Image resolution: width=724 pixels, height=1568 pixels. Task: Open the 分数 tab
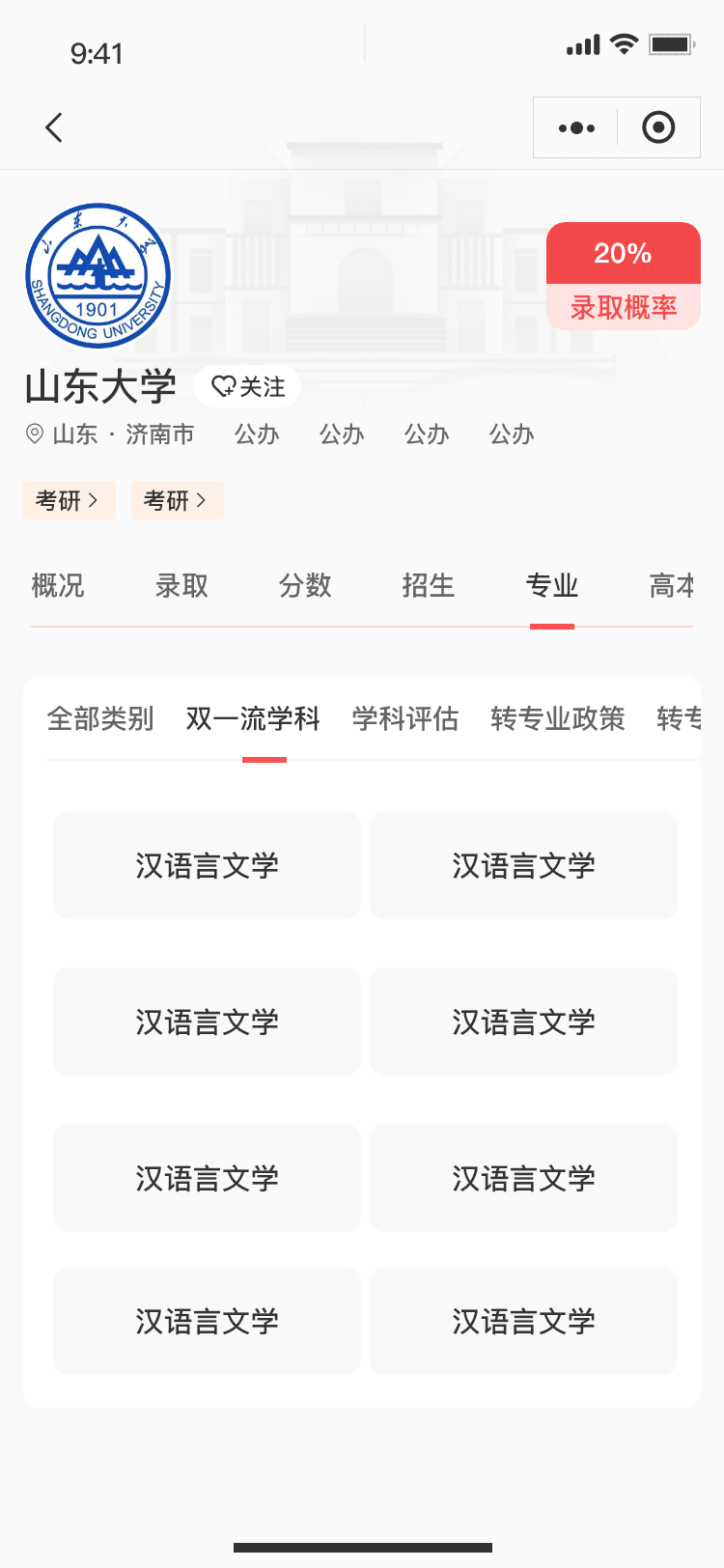pos(305,585)
